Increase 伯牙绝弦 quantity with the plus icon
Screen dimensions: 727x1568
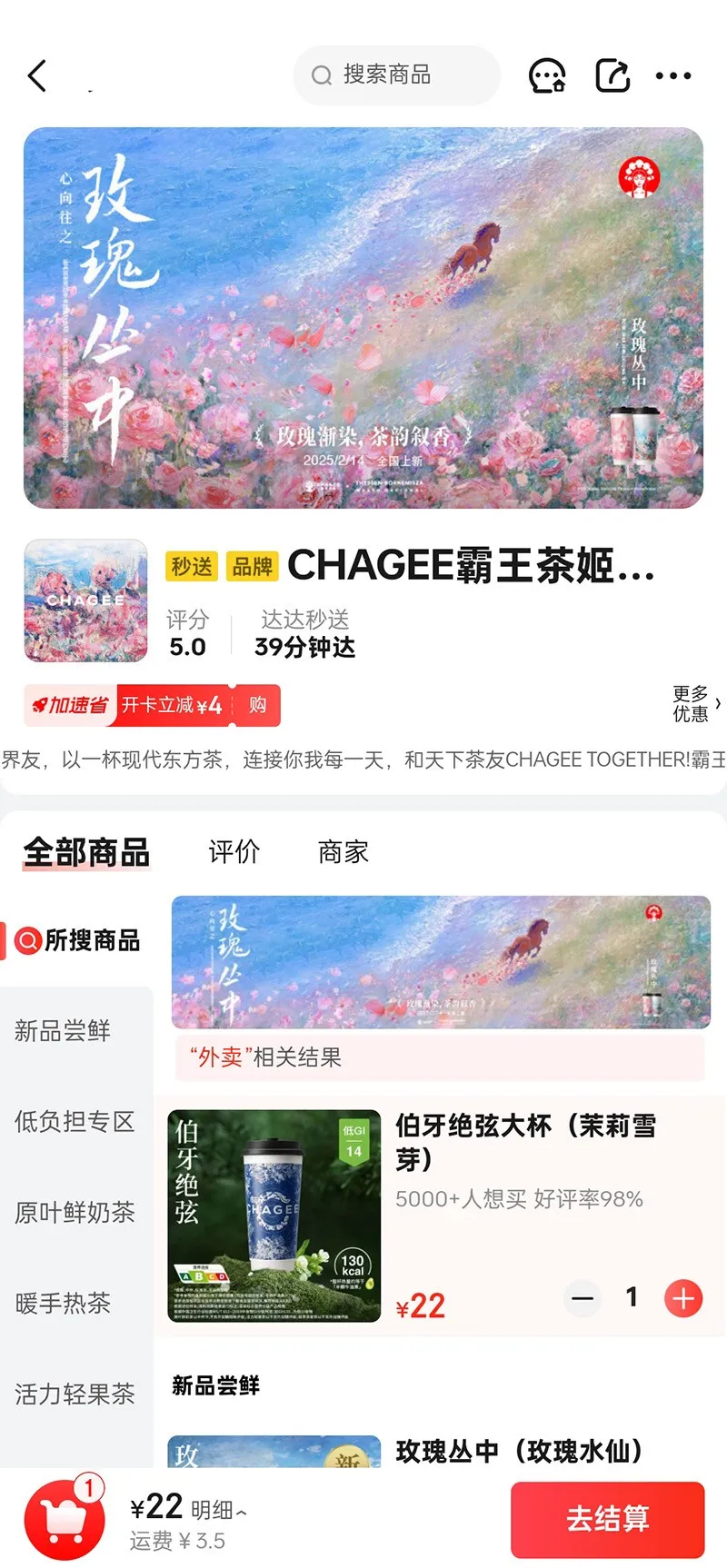[682, 1298]
